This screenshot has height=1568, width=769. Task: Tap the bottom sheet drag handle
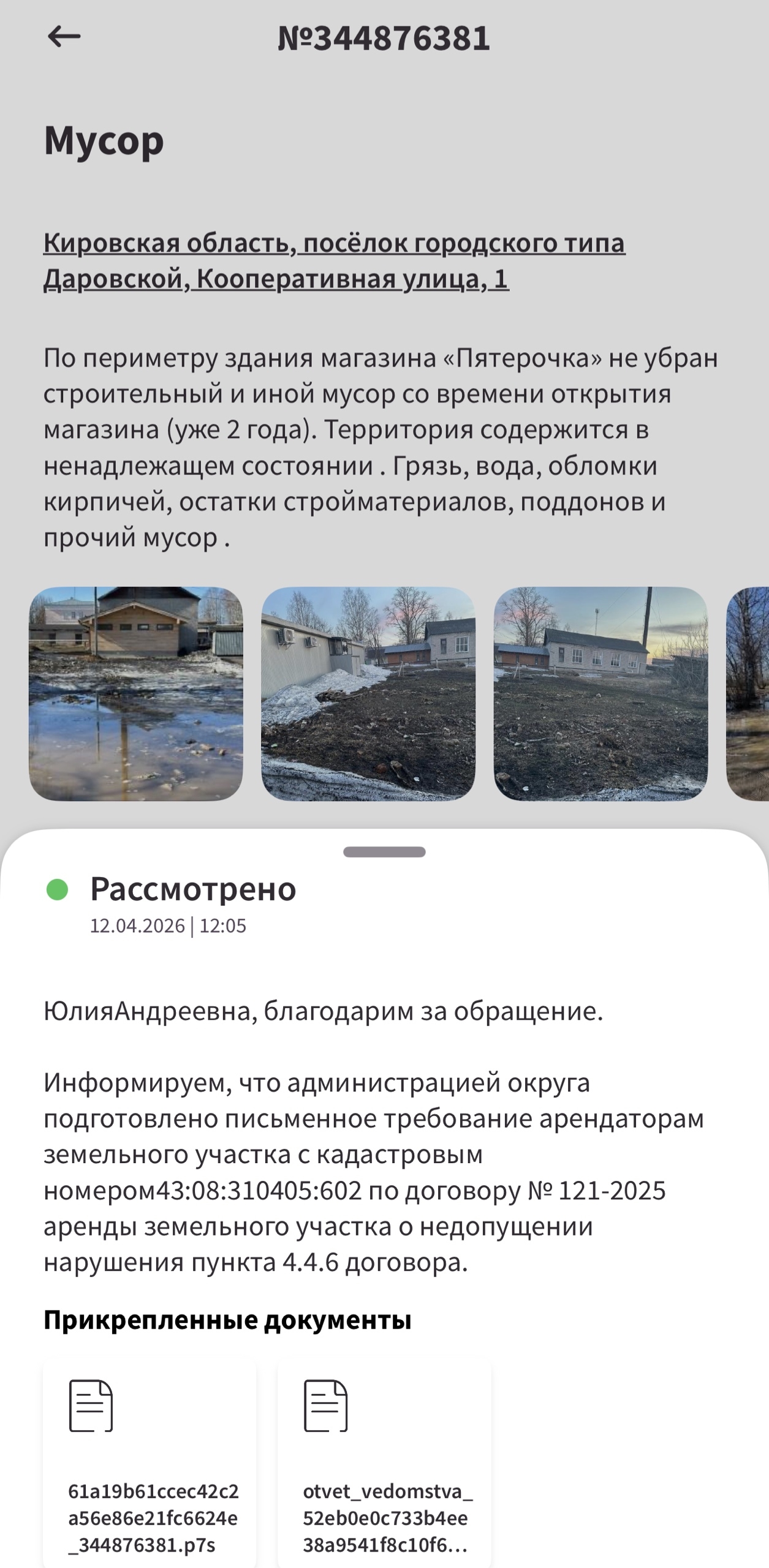coord(384,852)
